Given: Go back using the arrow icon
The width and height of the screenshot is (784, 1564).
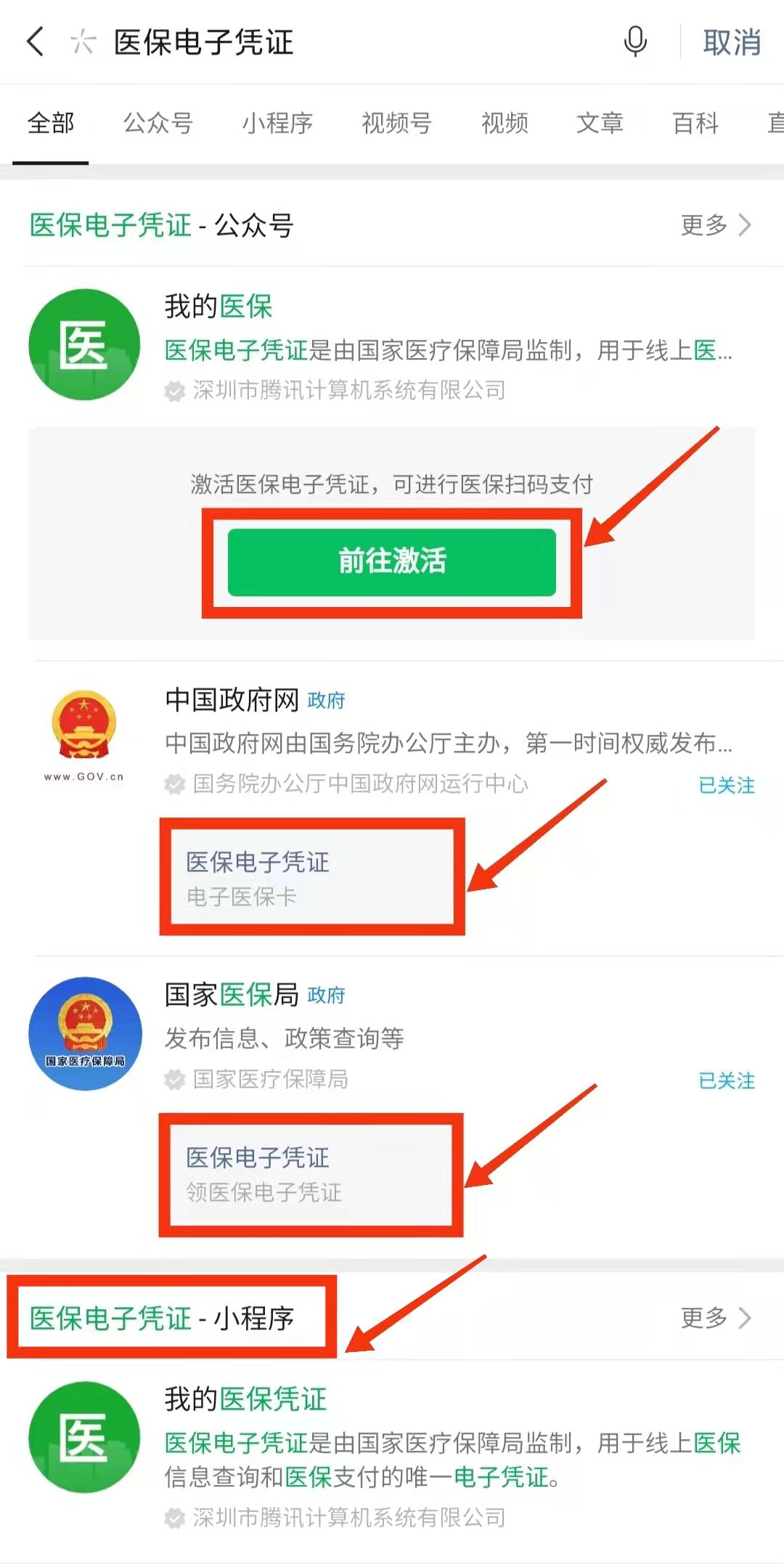Looking at the screenshot, I should (x=35, y=42).
